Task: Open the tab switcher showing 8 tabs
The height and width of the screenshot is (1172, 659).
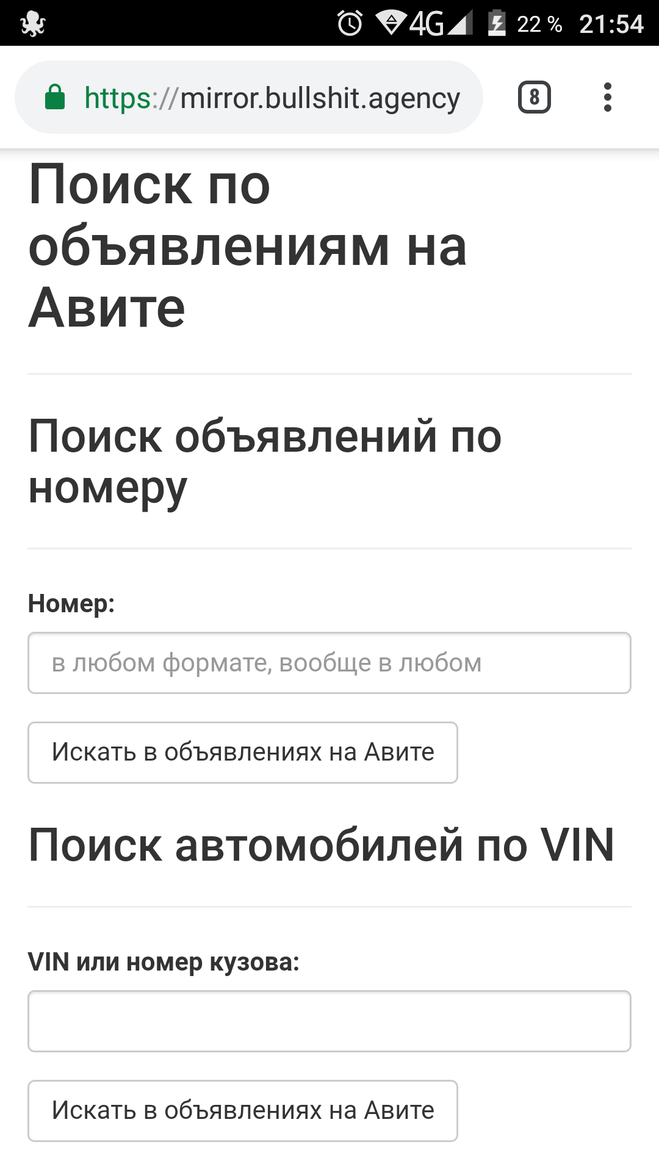Action: pyautogui.click(x=534, y=97)
